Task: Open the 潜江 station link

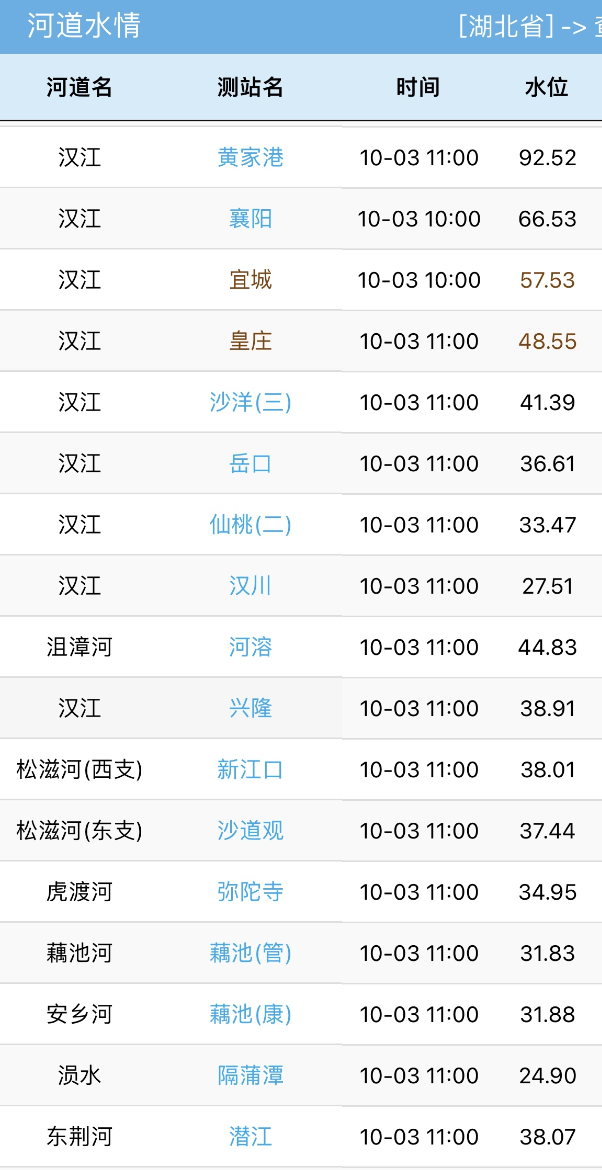Action: 250,1136
